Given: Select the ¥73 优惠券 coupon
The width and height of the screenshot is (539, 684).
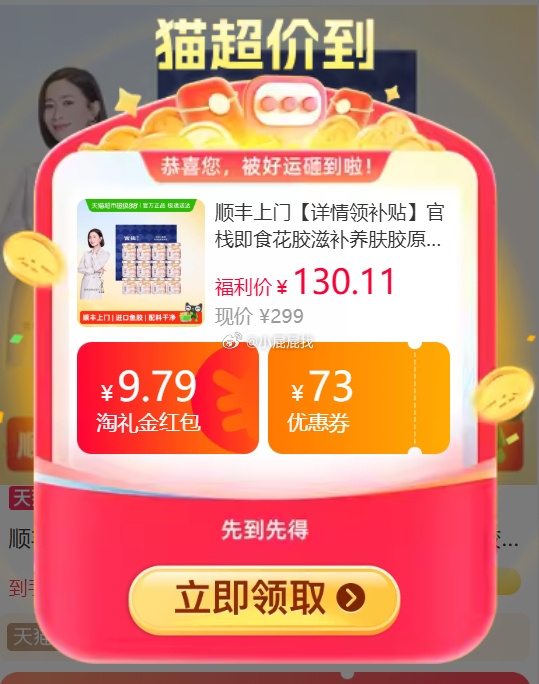Looking at the screenshot, I should [x=359, y=398].
